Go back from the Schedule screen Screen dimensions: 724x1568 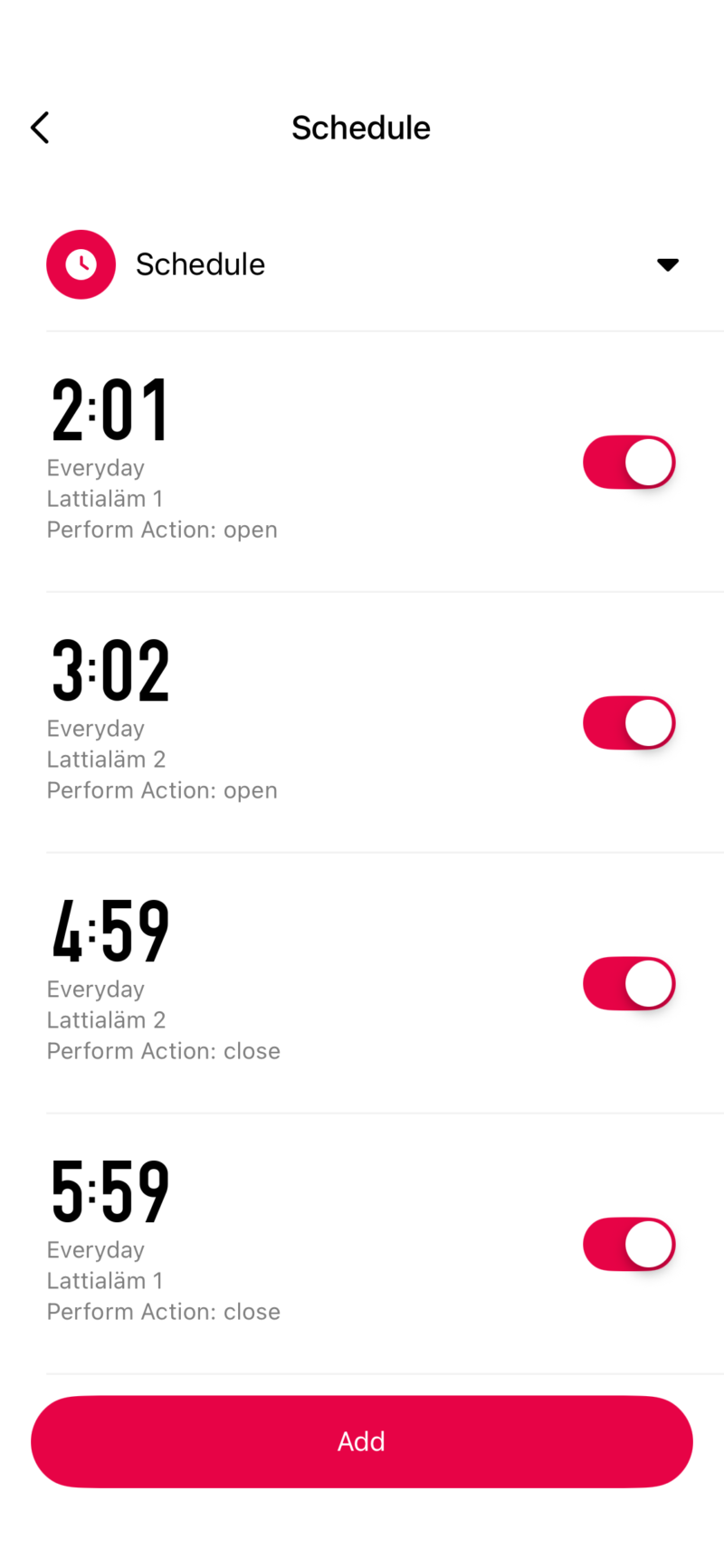40,128
